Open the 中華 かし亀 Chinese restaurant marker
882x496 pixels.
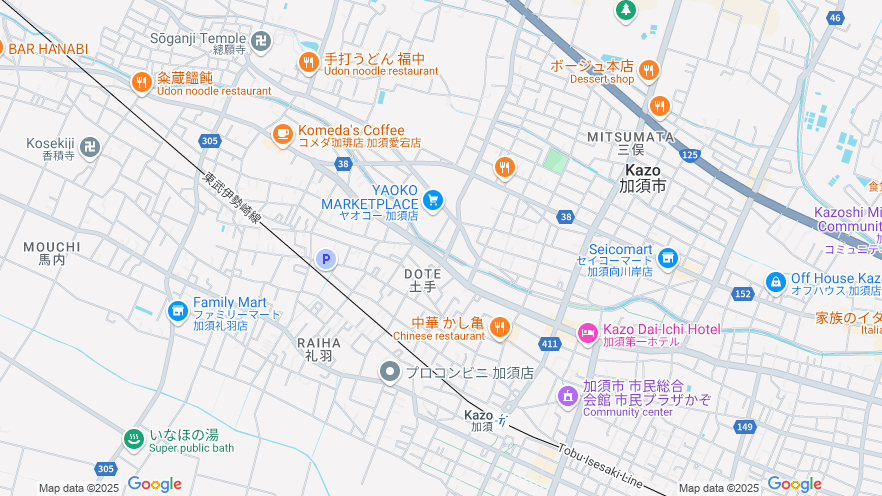click(x=500, y=326)
